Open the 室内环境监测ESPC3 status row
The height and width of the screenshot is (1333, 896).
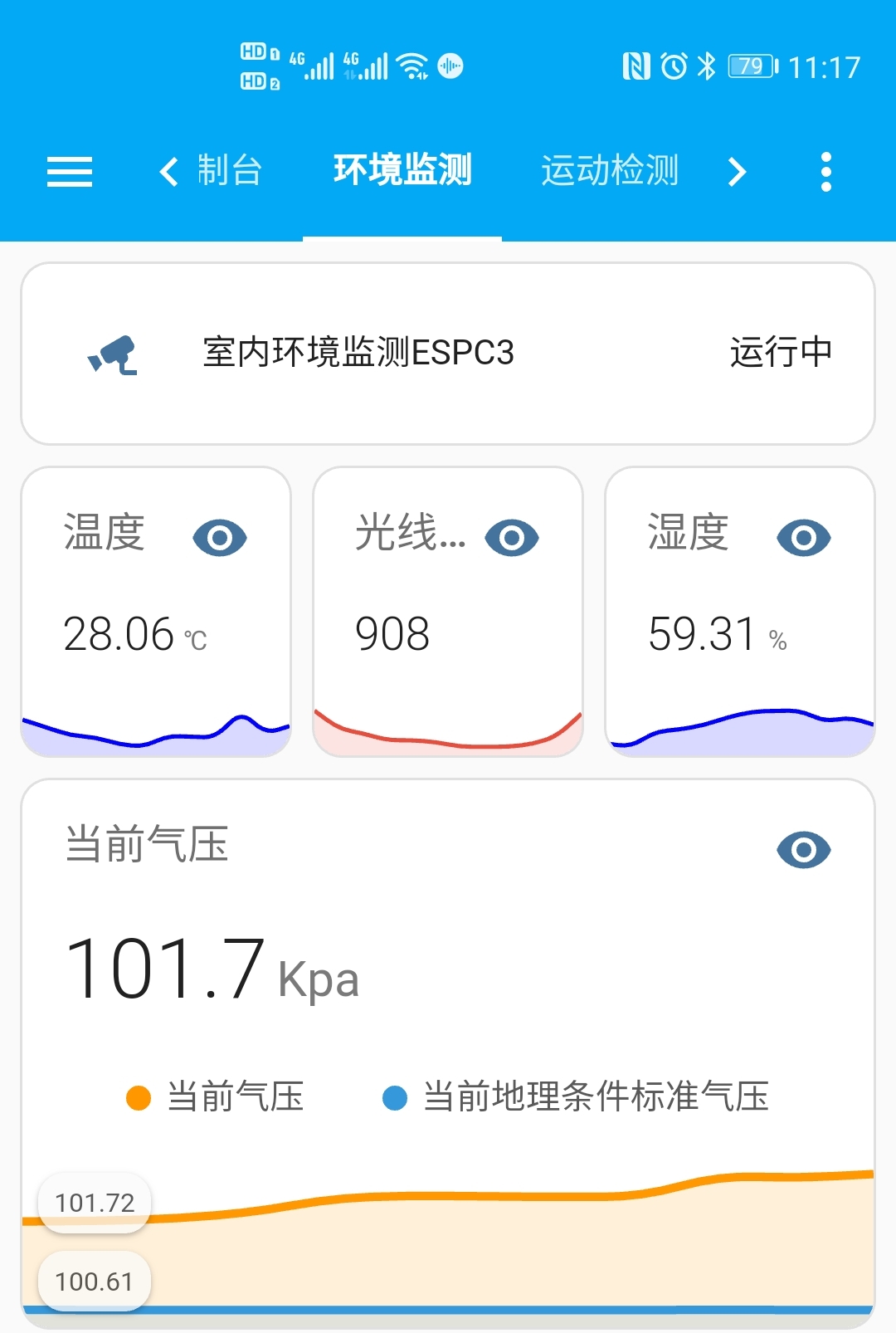pos(448,354)
